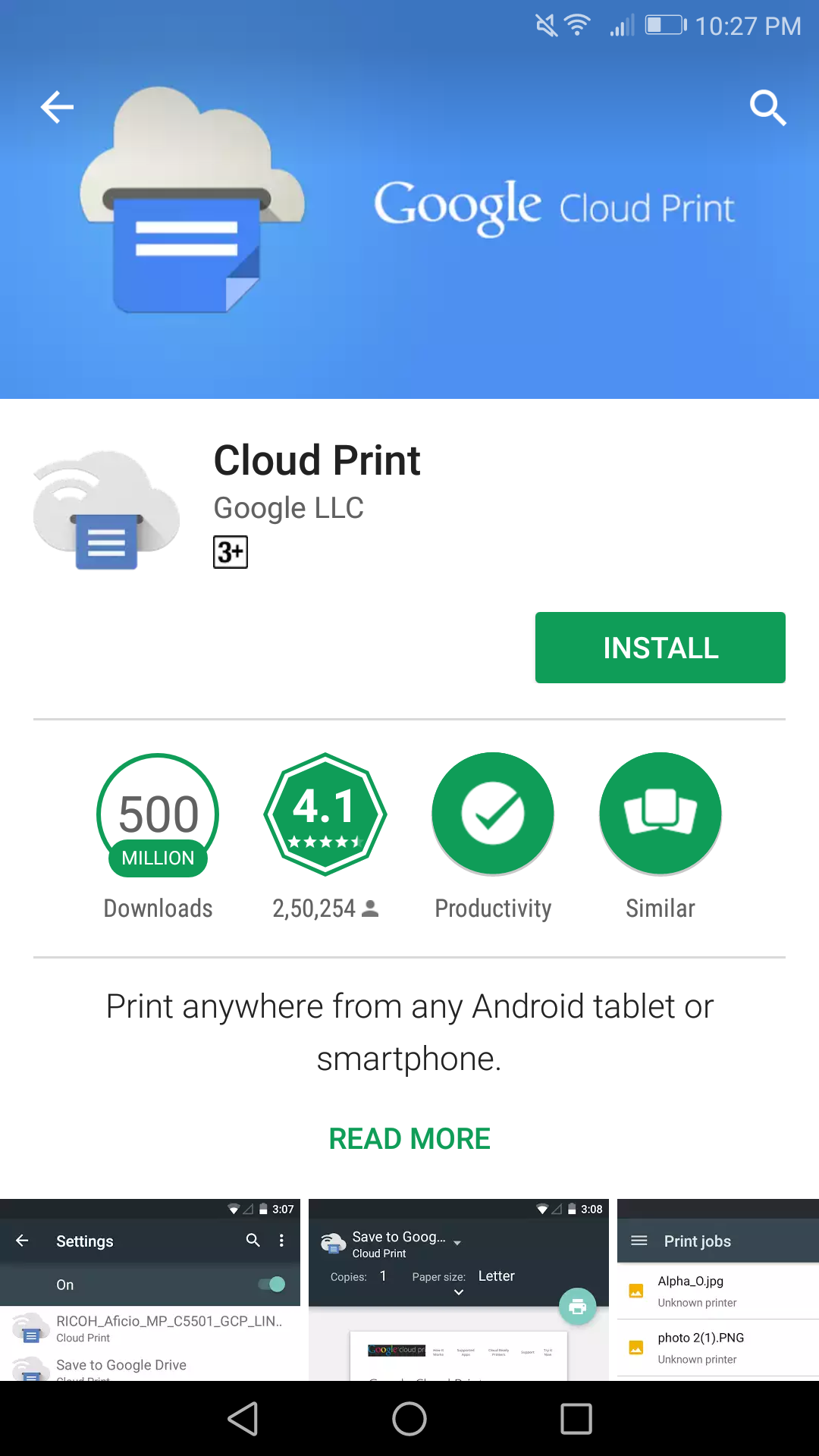
Task: Go back using the top-left arrow
Action: pos(57,107)
